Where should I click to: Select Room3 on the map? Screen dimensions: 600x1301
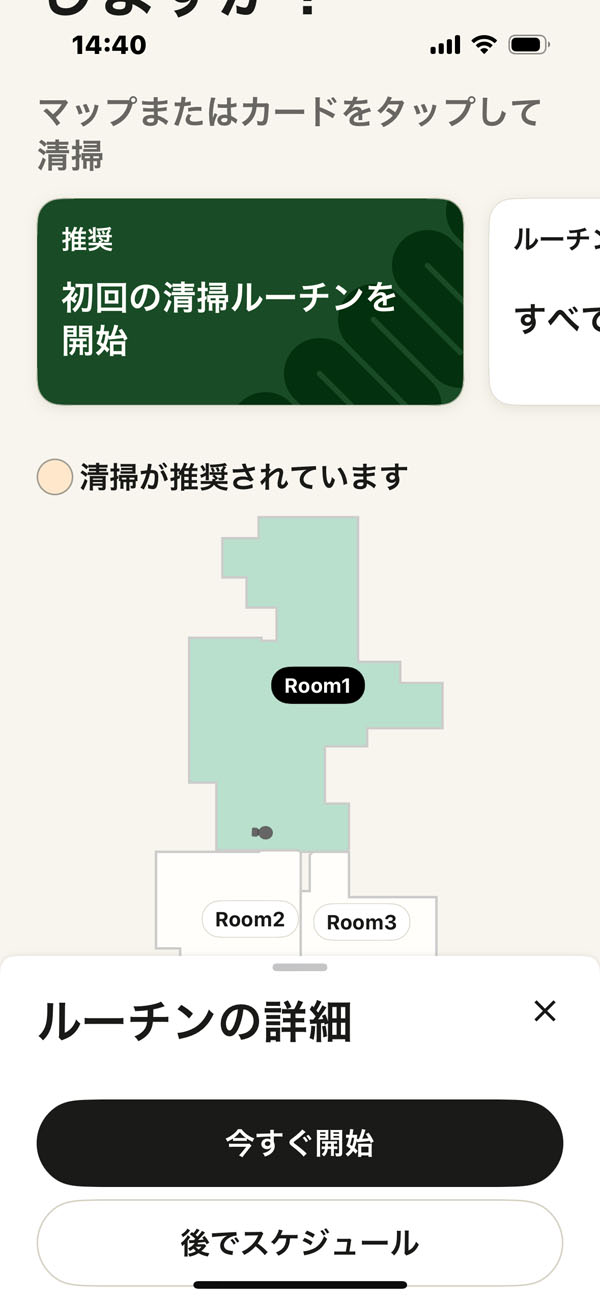coord(362,922)
